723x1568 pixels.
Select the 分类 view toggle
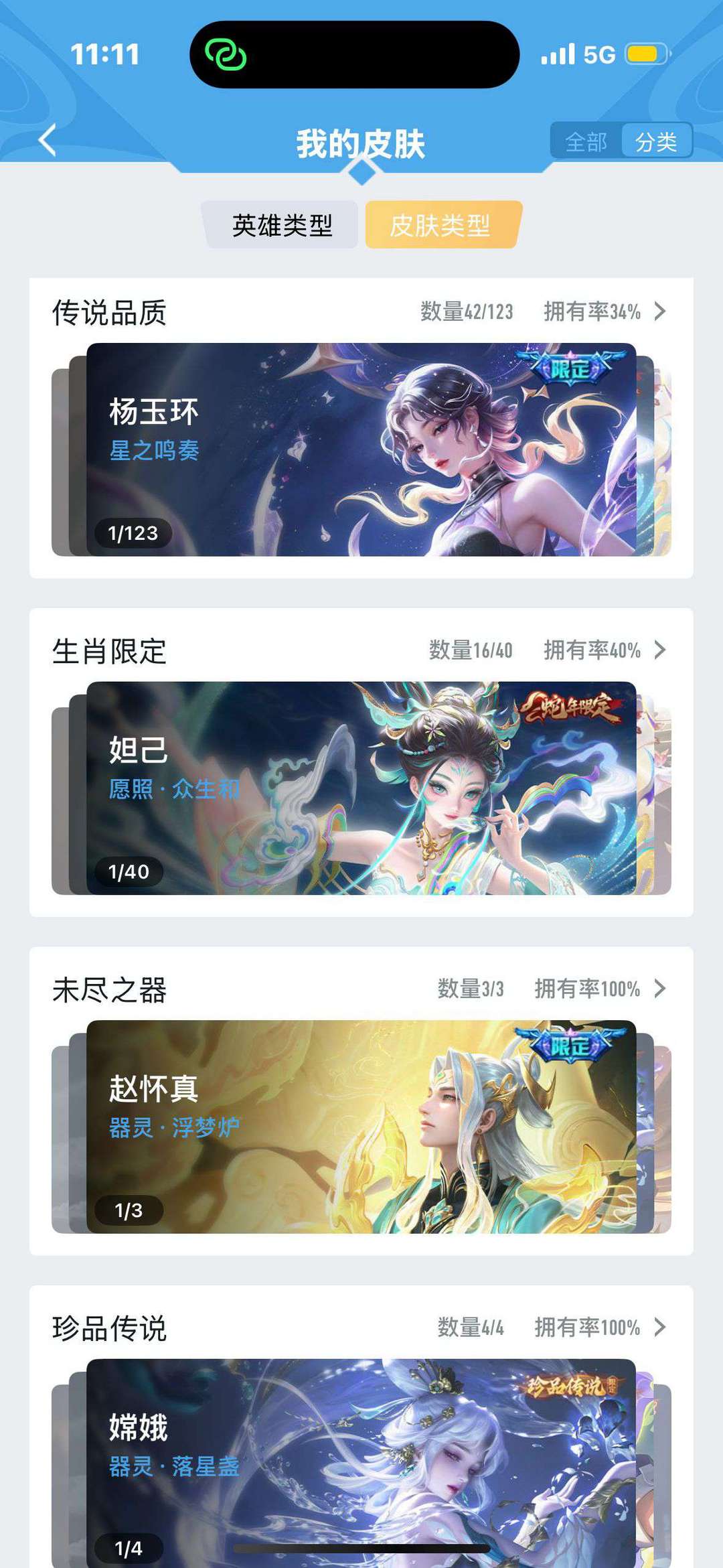point(656,142)
